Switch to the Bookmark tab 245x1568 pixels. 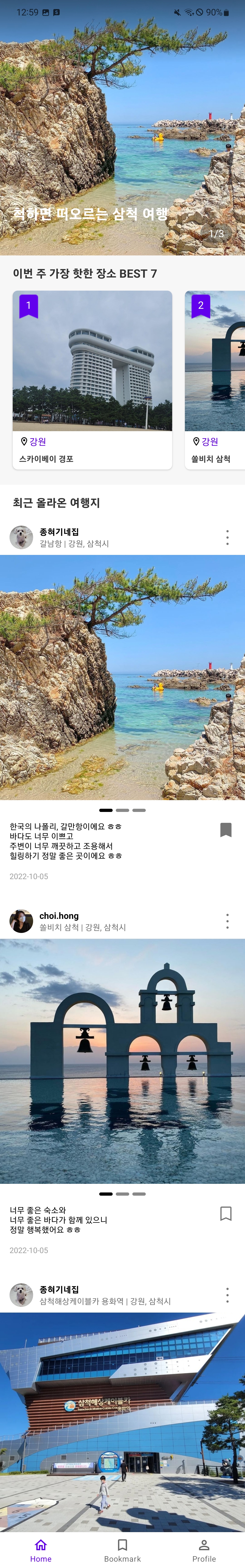point(122,1550)
